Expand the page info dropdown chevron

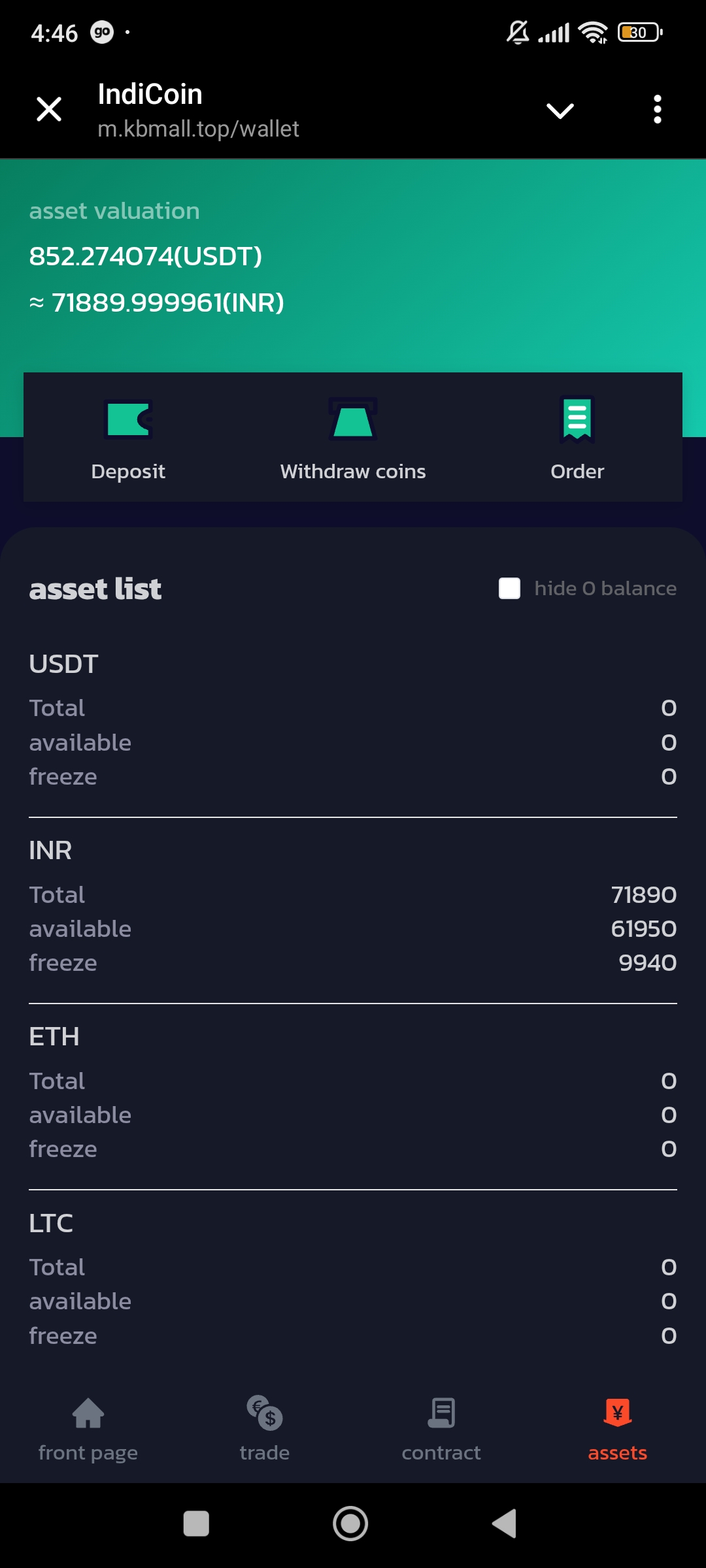click(560, 110)
